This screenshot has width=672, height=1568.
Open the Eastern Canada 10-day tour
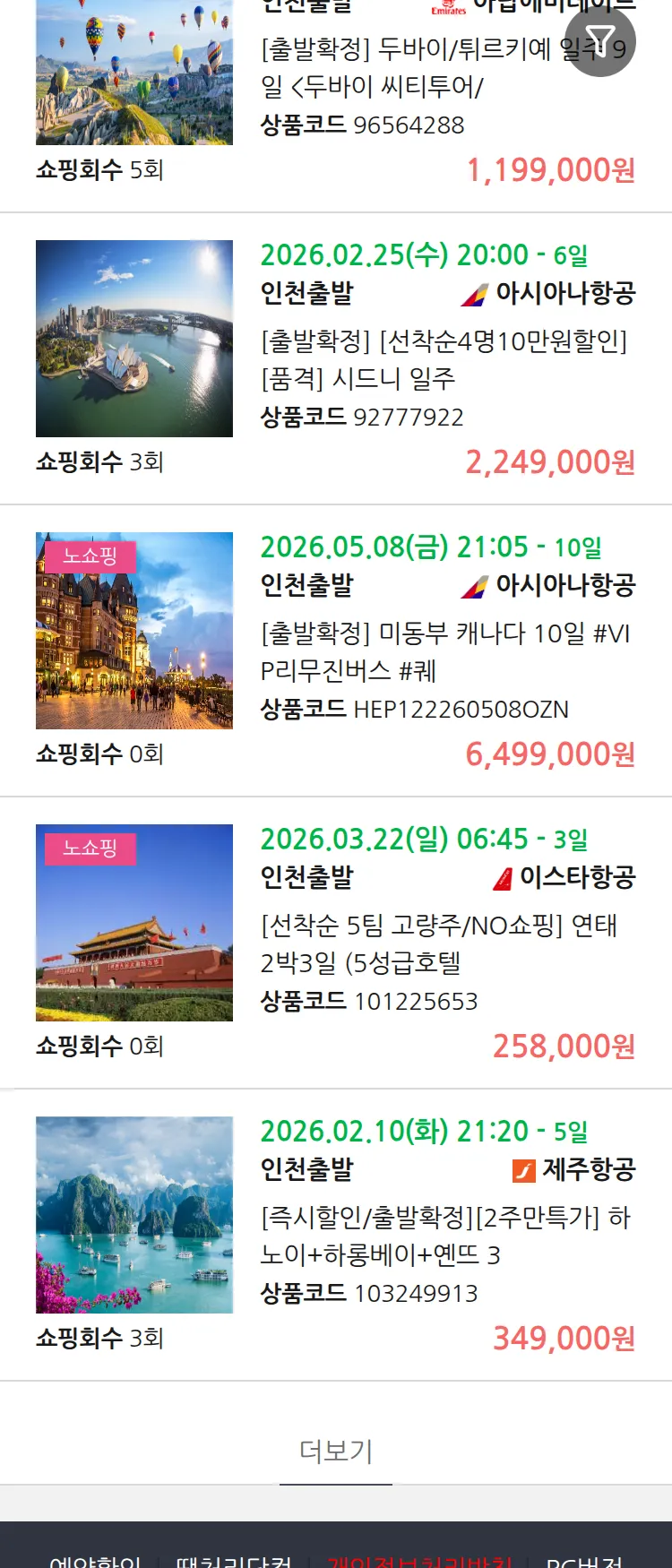pyautogui.click(x=446, y=651)
